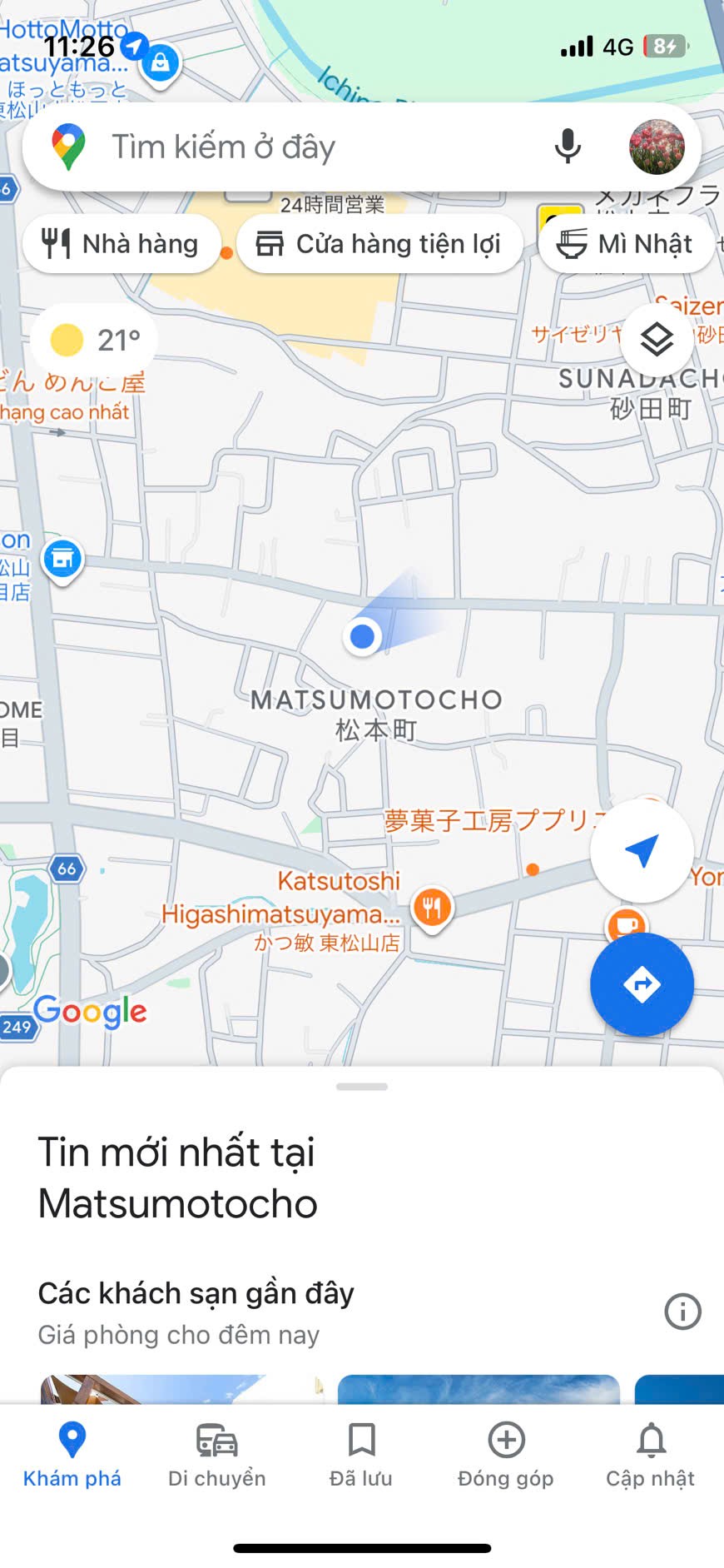Select the "Nhà hàng" chip
Viewport: 724px width, 1568px height.
coord(121,244)
